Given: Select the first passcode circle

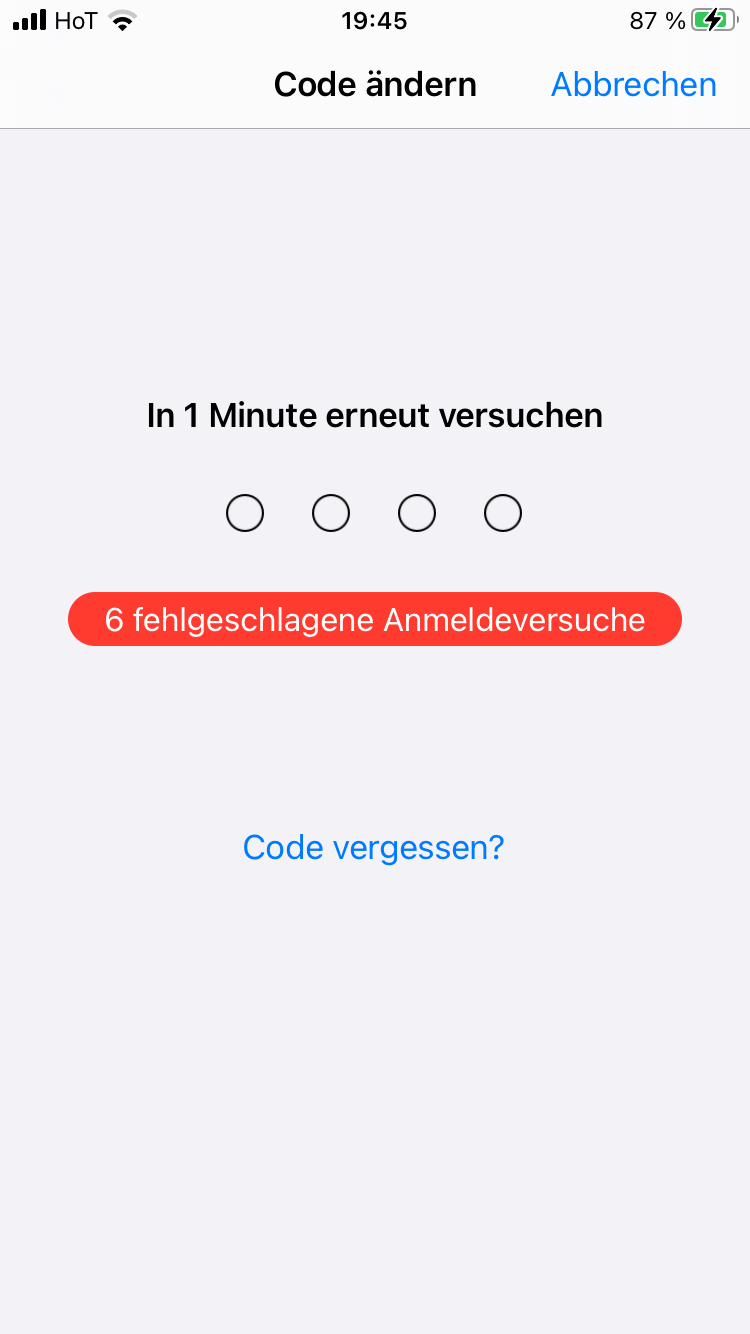Looking at the screenshot, I should pos(245,513).
